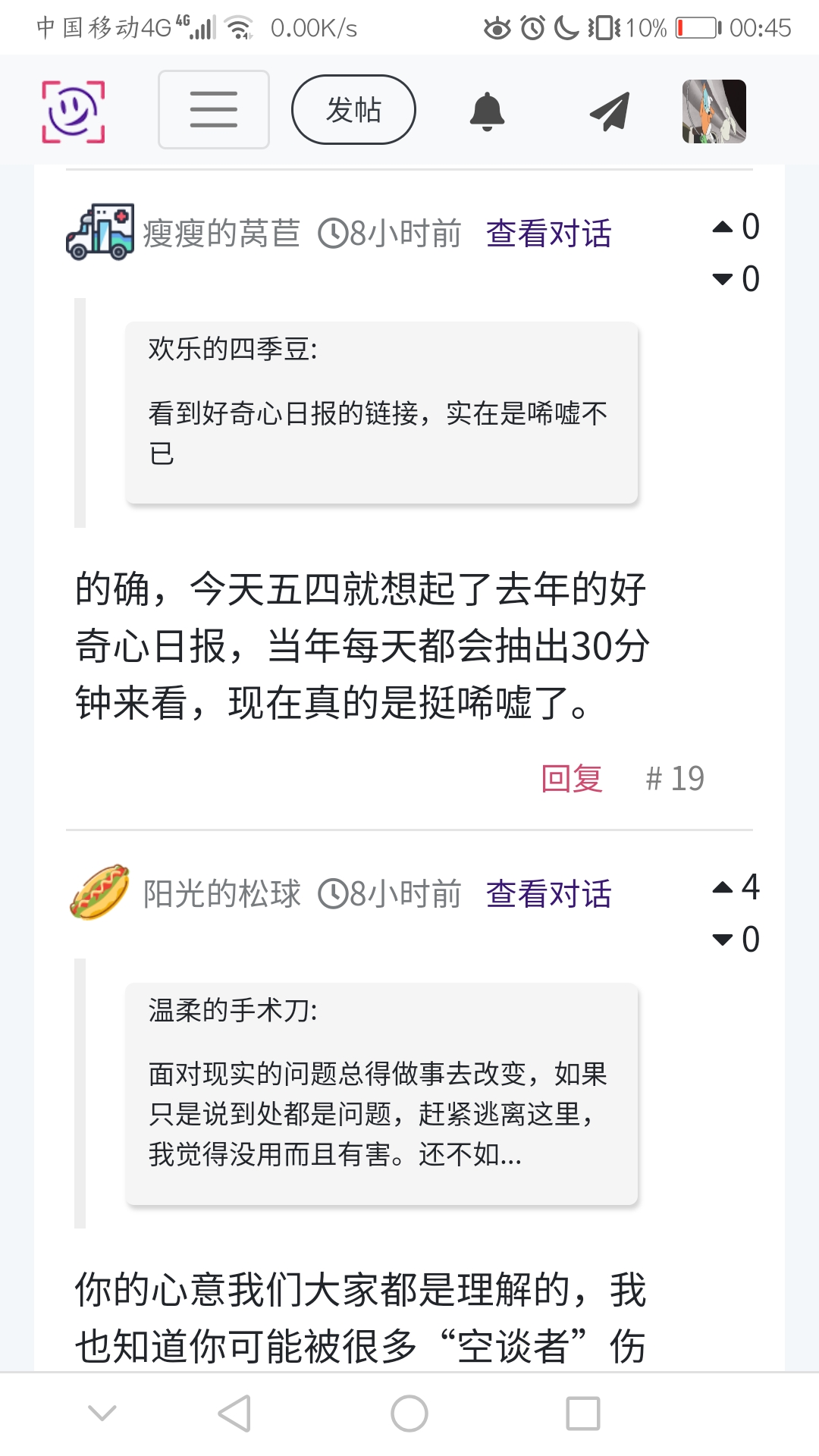Open 瘦瘦的莴苣's ambulance avatar

click(100, 232)
